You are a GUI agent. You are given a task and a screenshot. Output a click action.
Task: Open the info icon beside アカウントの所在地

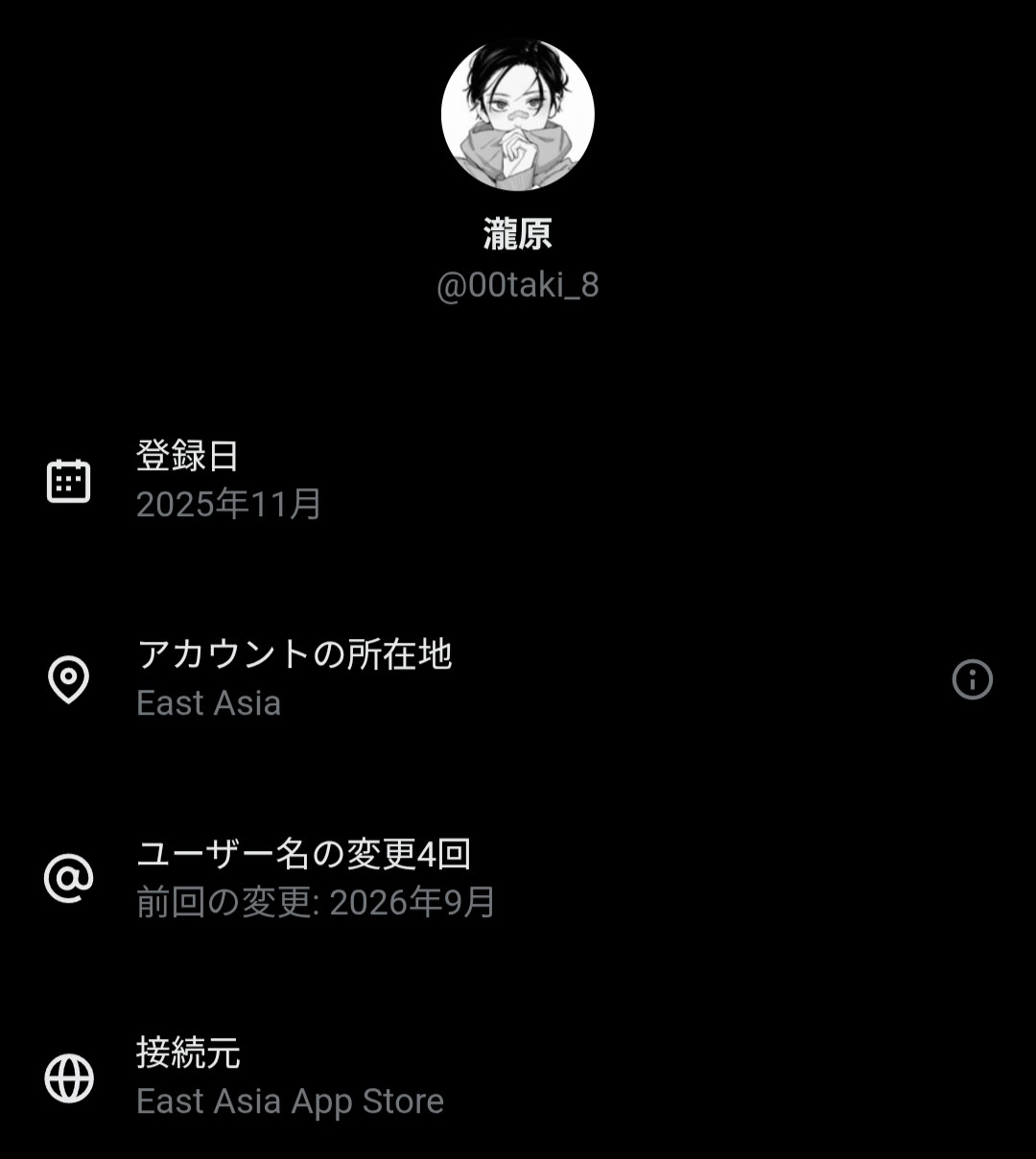[972, 679]
